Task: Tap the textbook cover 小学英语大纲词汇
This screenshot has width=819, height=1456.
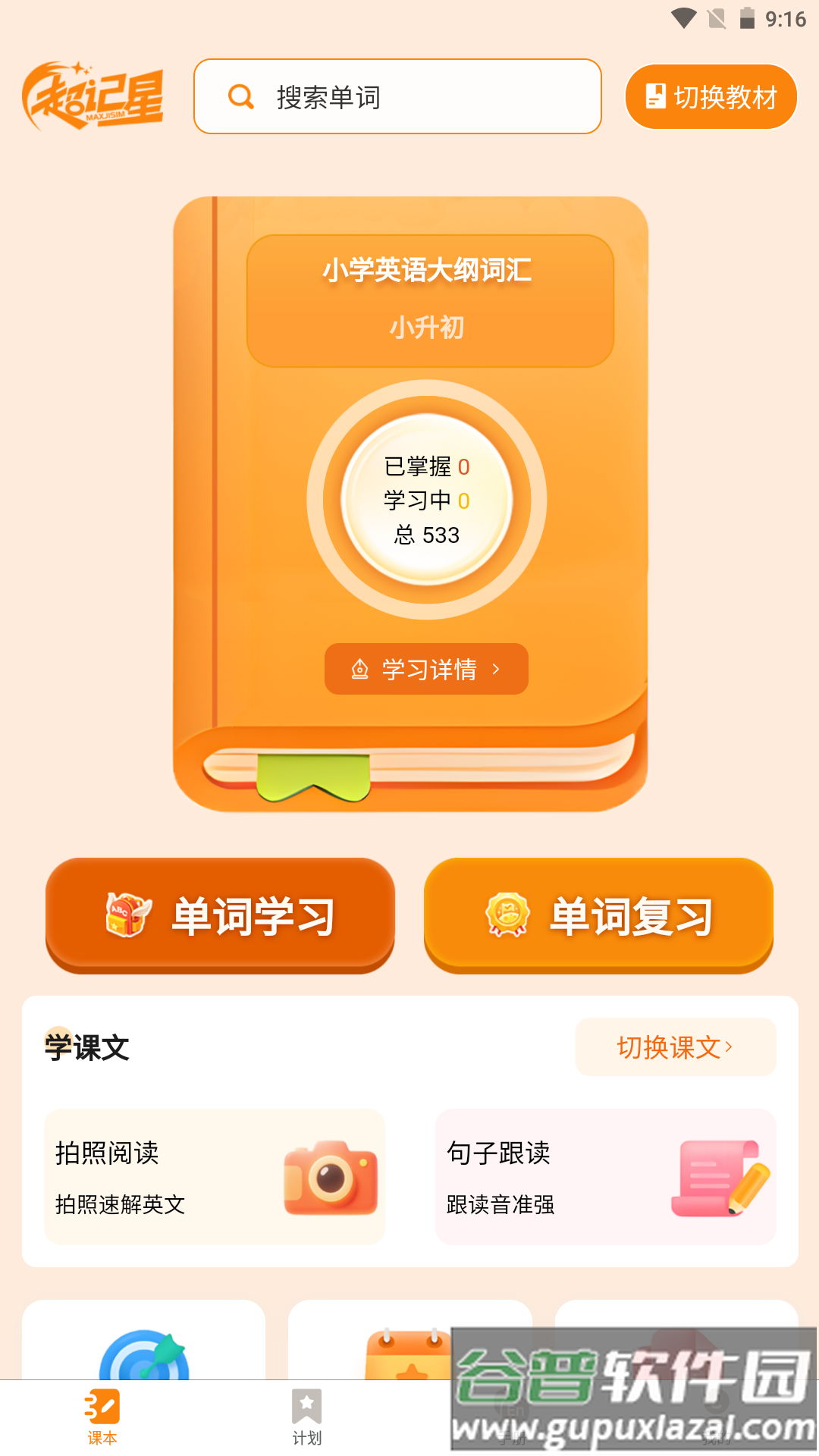Action: [x=427, y=296]
